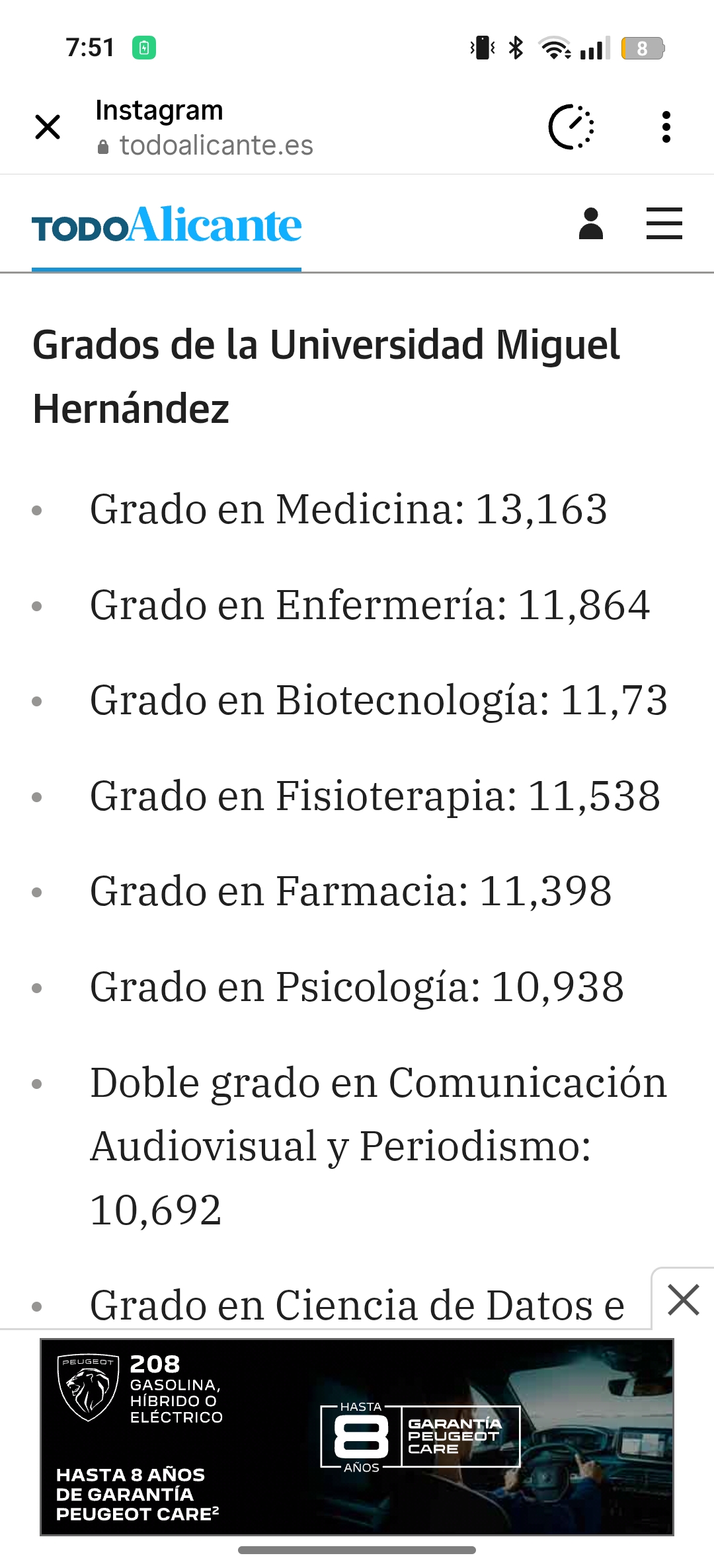
Task: Tap the page speed indicator icon
Action: pos(571,127)
